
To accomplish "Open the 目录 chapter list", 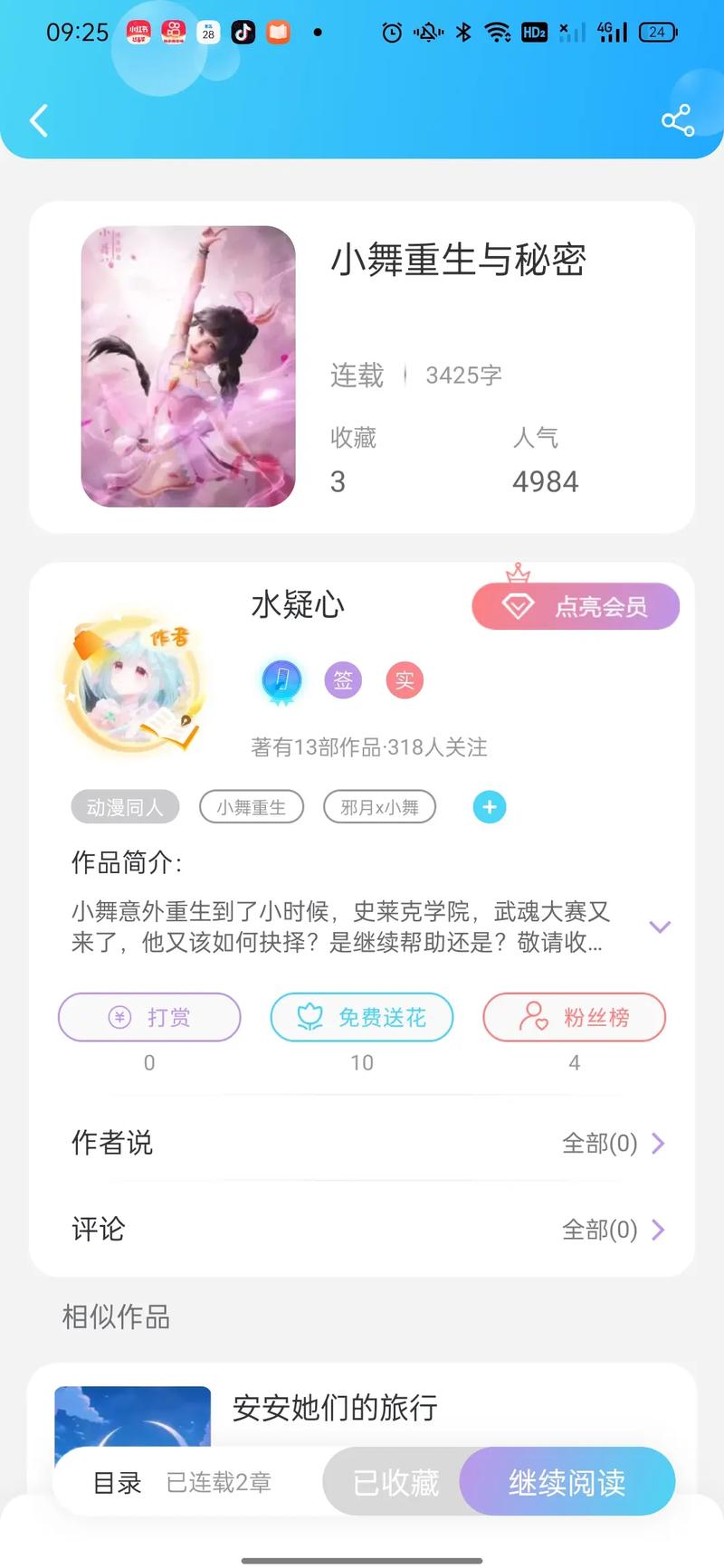I will click(118, 1482).
